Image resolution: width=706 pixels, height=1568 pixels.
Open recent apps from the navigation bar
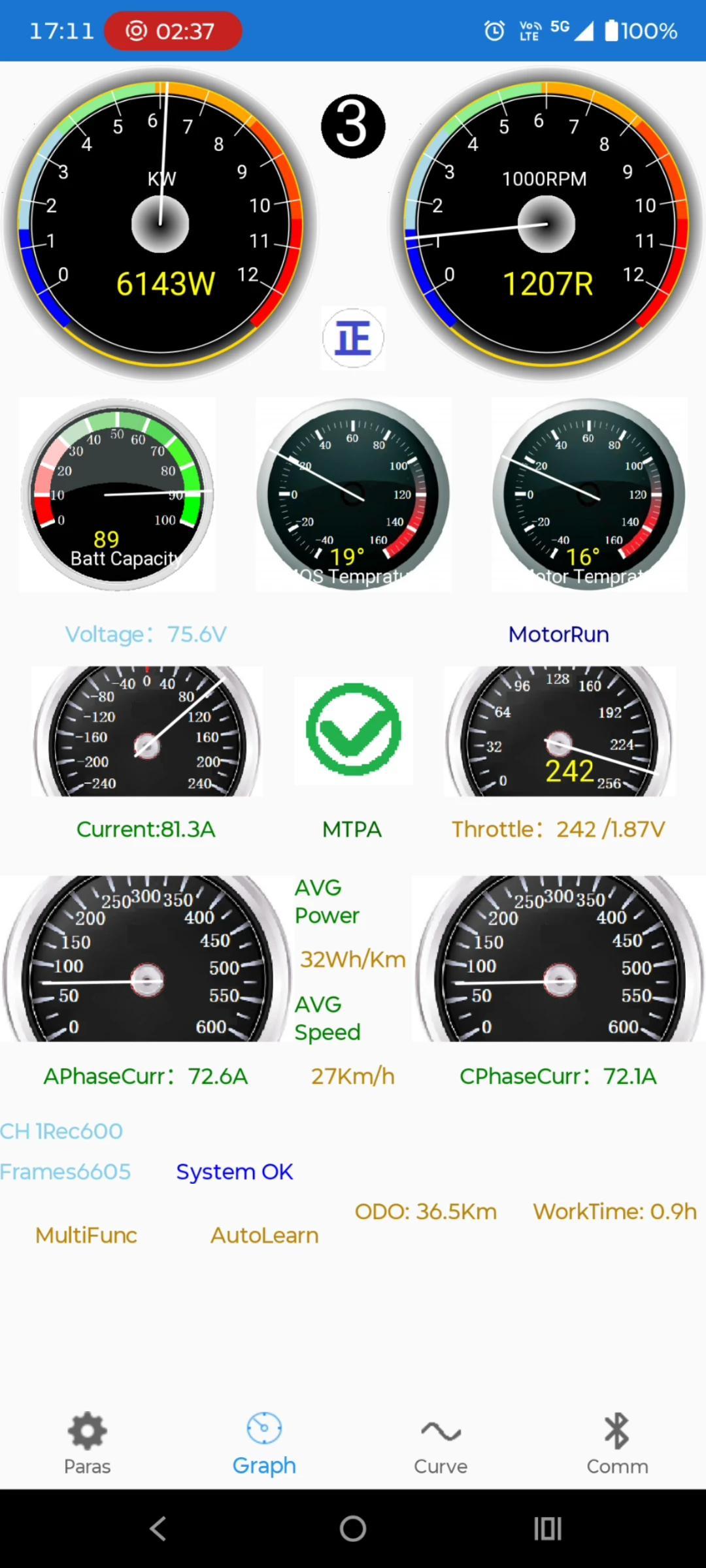coord(548,1529)
